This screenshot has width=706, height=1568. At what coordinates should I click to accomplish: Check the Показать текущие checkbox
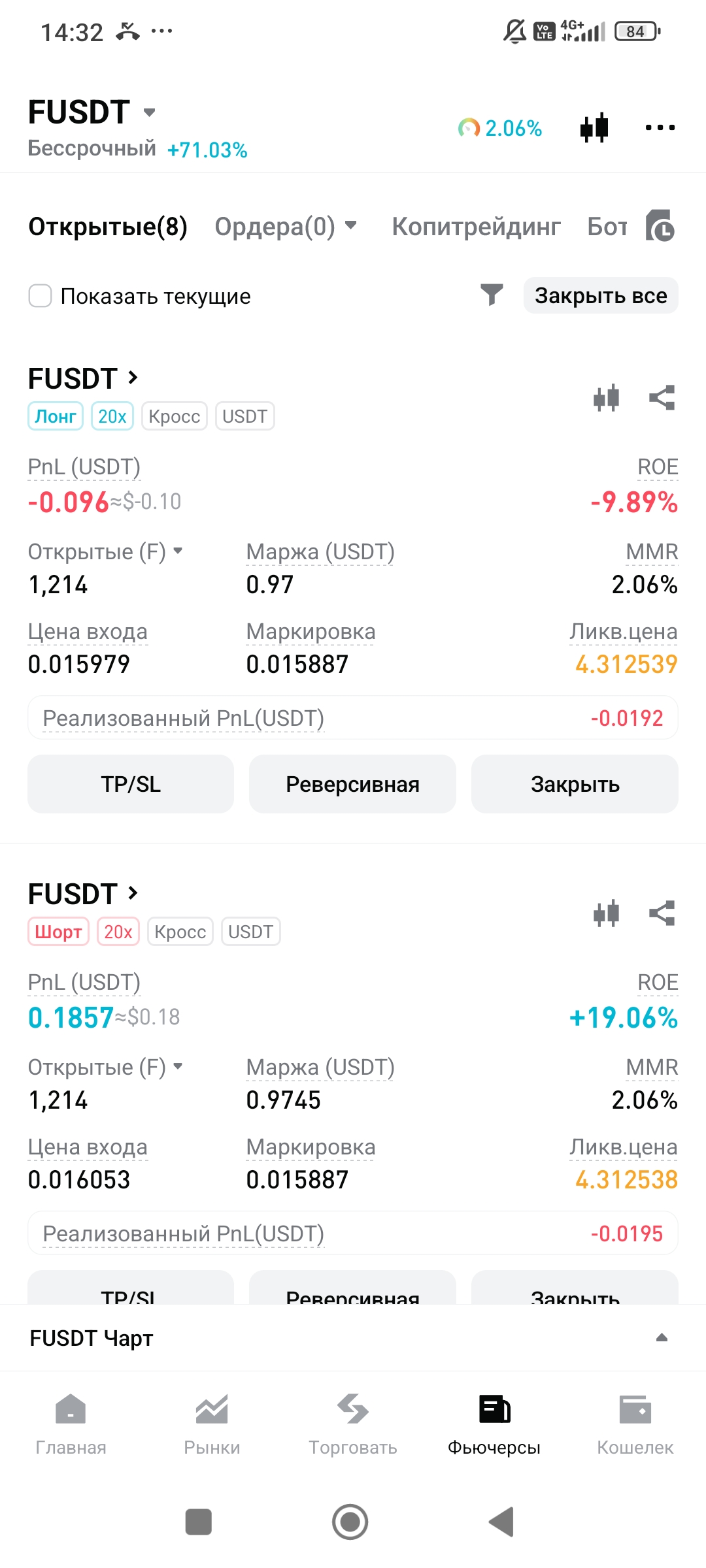pos(41,296)
